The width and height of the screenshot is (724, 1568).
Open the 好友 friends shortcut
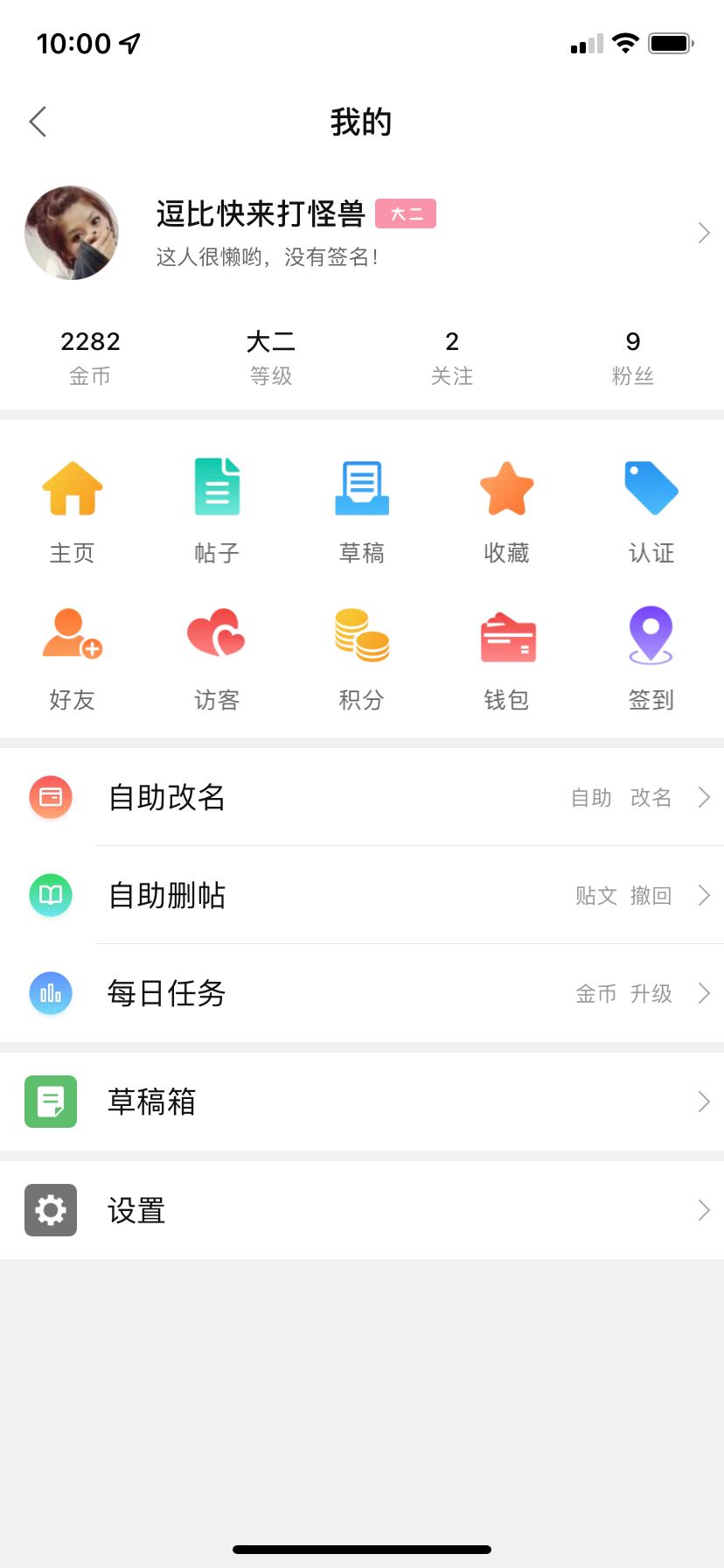(x=73, y=660)
